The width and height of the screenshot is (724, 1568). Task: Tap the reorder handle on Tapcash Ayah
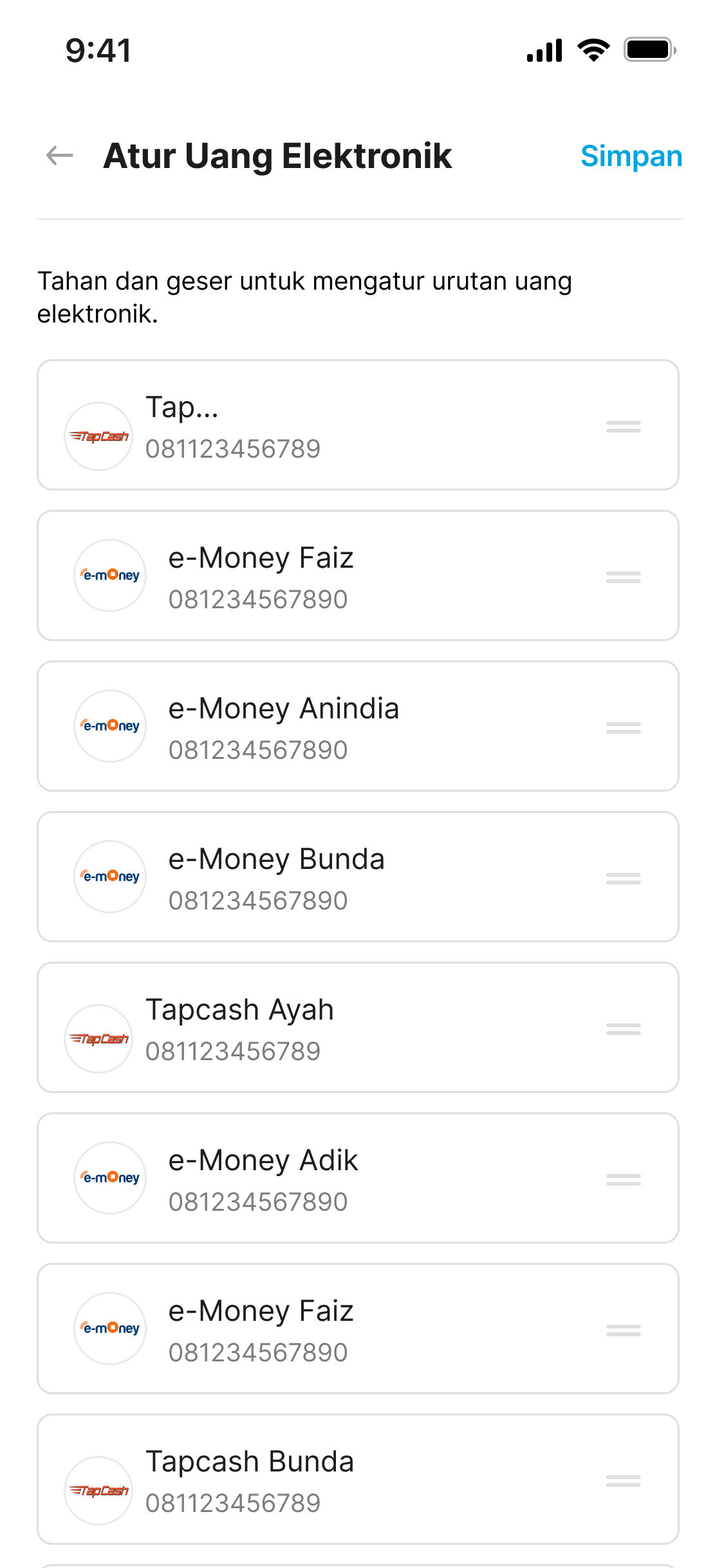coord(624,1029)
